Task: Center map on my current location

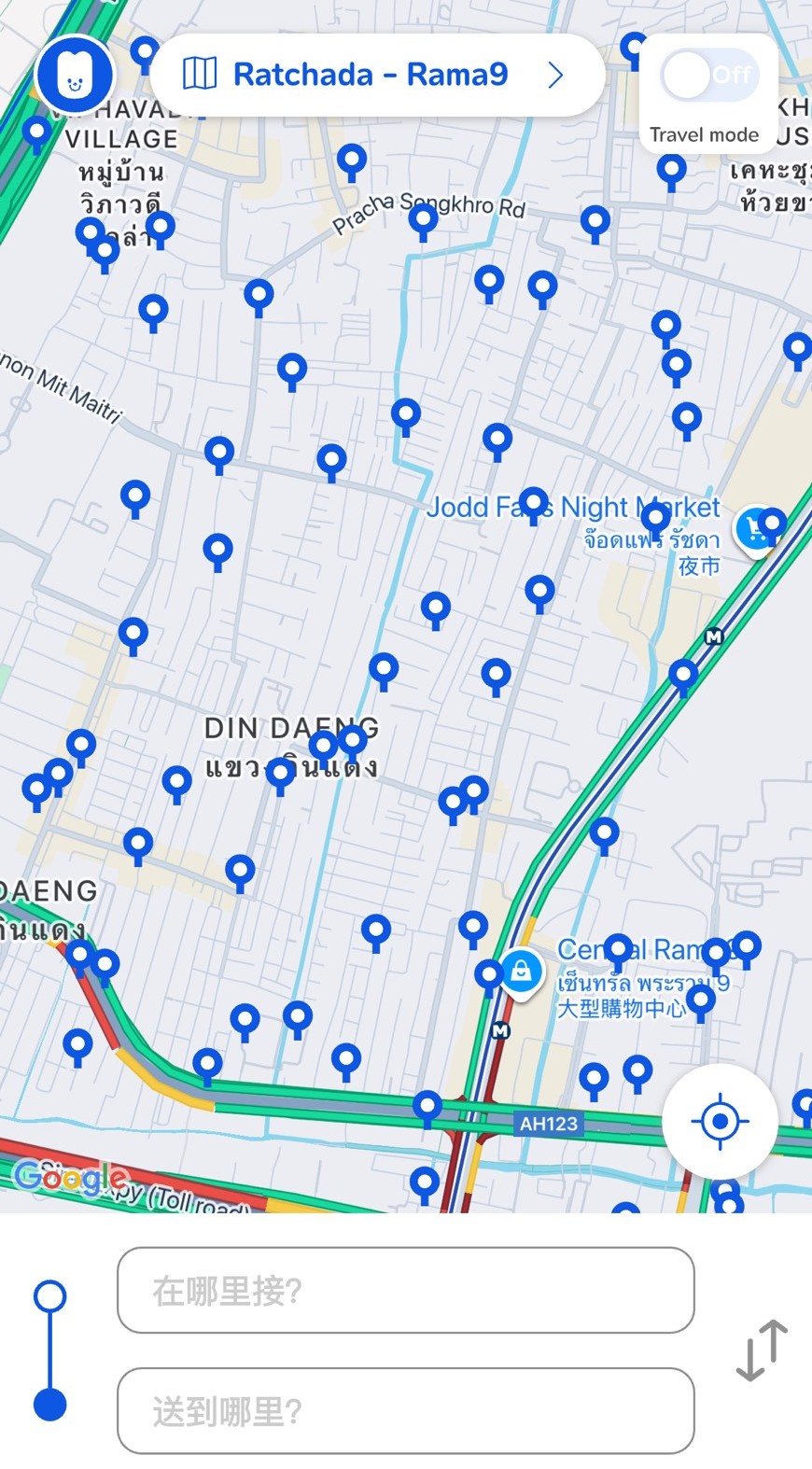Action: (x=720, y=1121)
